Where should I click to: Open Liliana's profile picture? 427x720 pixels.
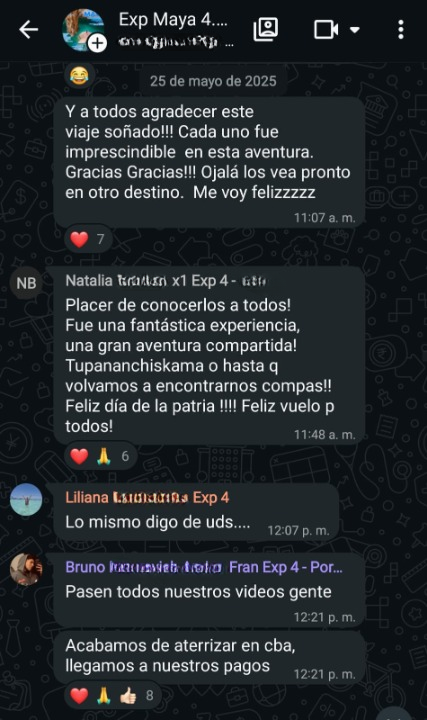tap(26, 500)
